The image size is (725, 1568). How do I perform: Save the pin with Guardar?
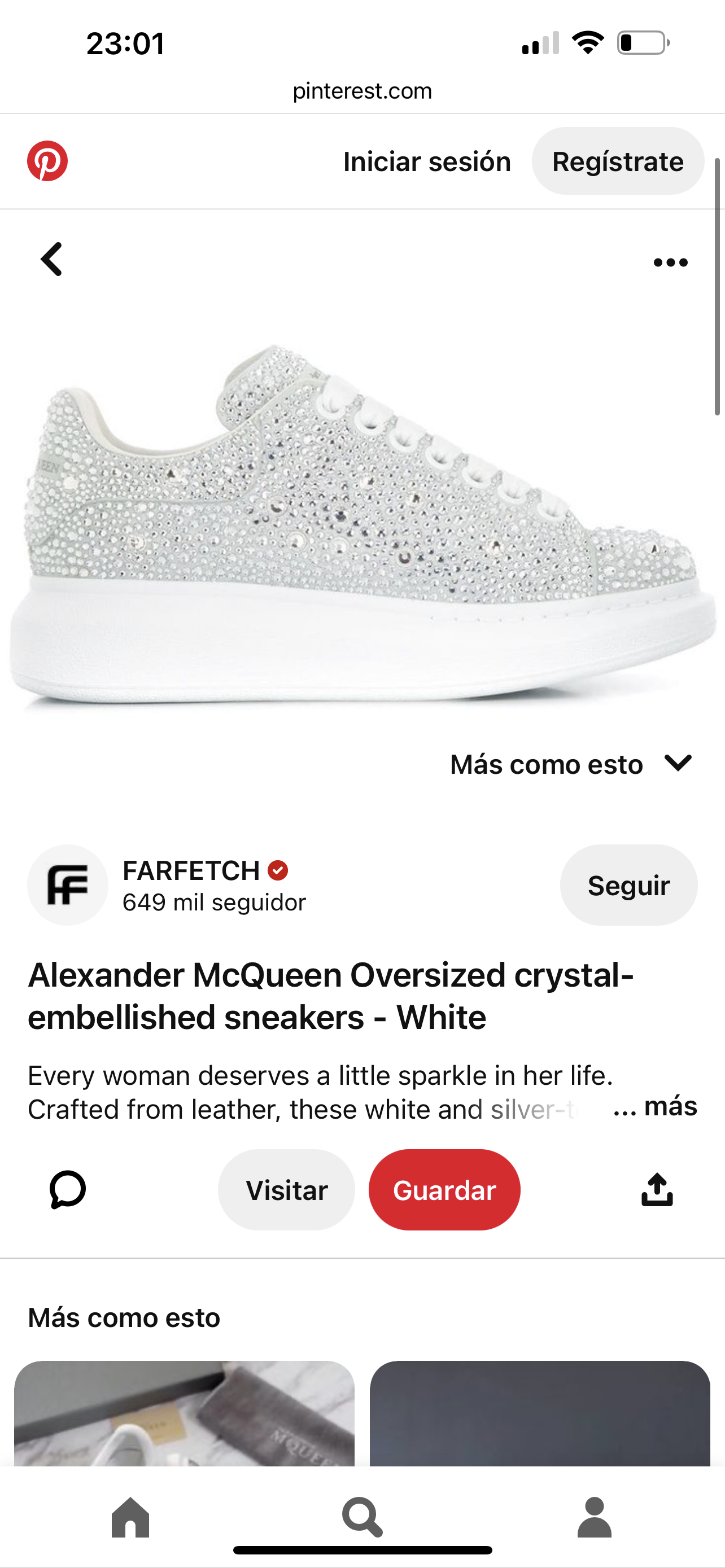click(444, 1190)
